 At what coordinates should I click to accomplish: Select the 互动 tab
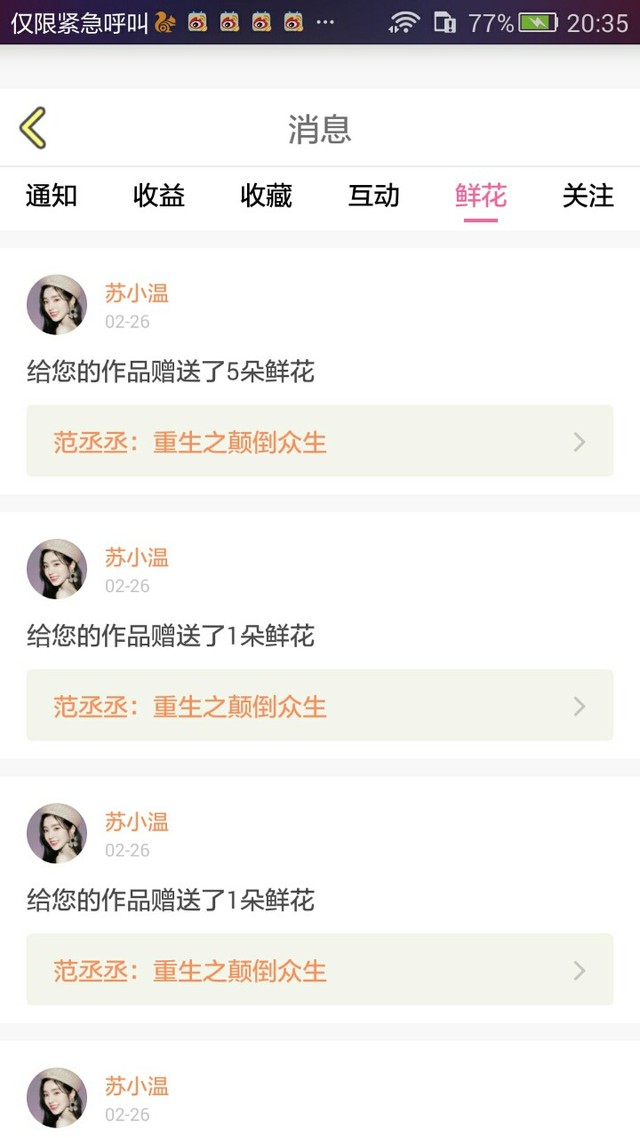pyautogui.click(x=374, y=196)
